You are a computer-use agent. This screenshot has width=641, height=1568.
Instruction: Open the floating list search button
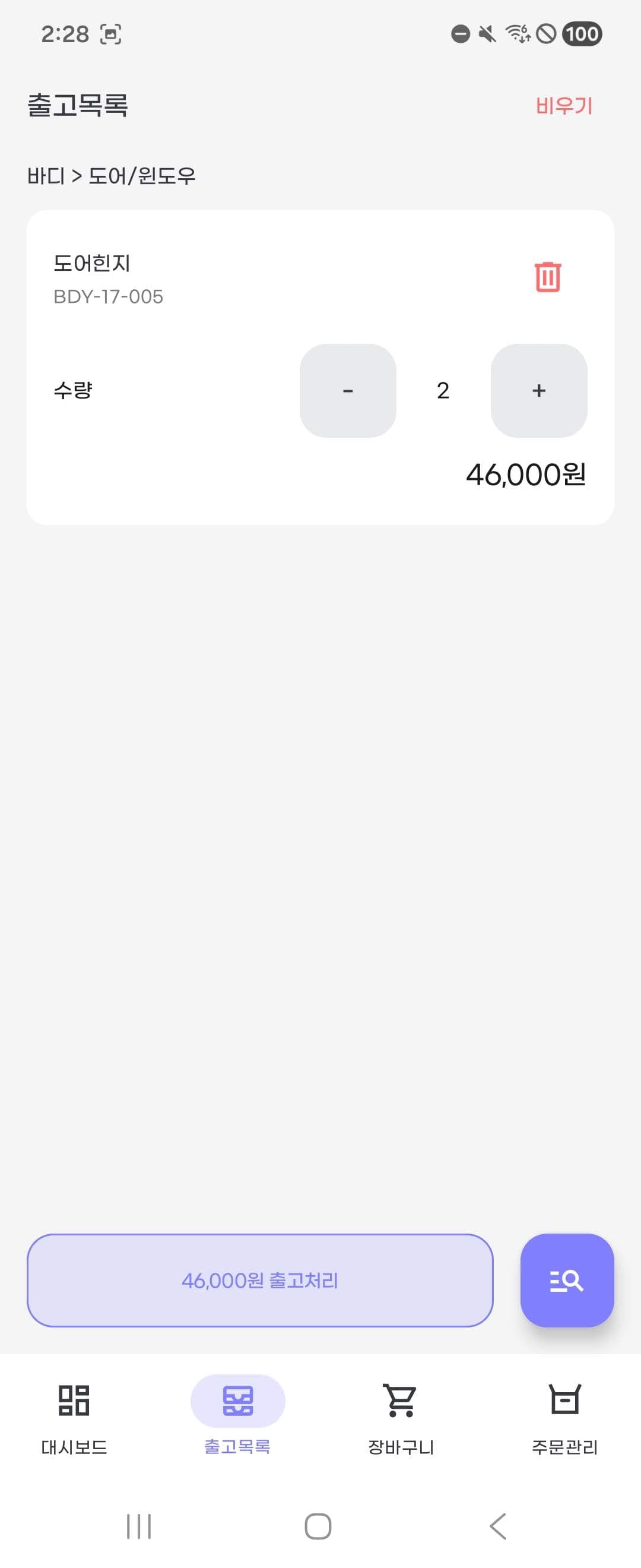[567, 1281]
